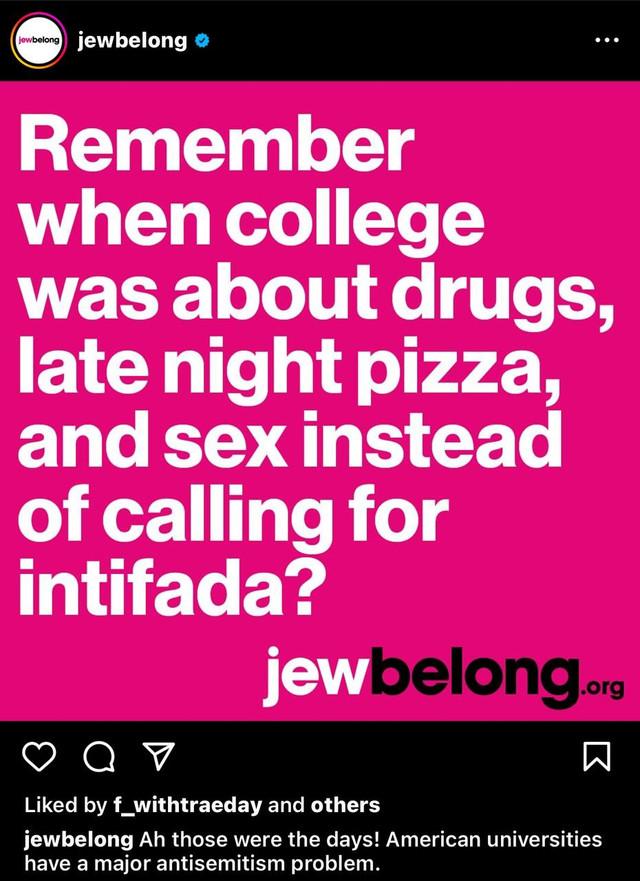
Task: Like the jewbelong post
Action: 39,758
